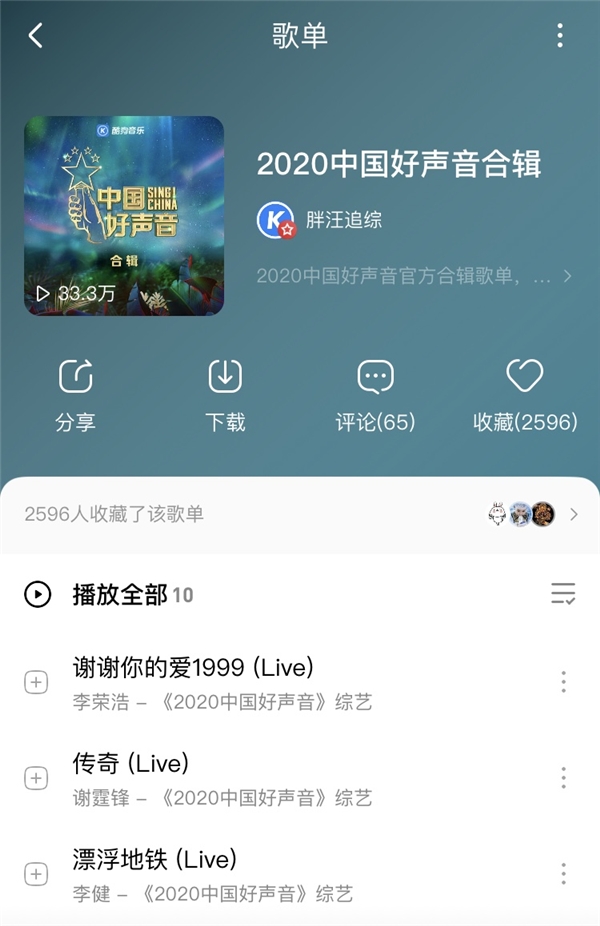Play the song 传奇 (Live)
Screen dimensions: 600x926
click(250, 778)
